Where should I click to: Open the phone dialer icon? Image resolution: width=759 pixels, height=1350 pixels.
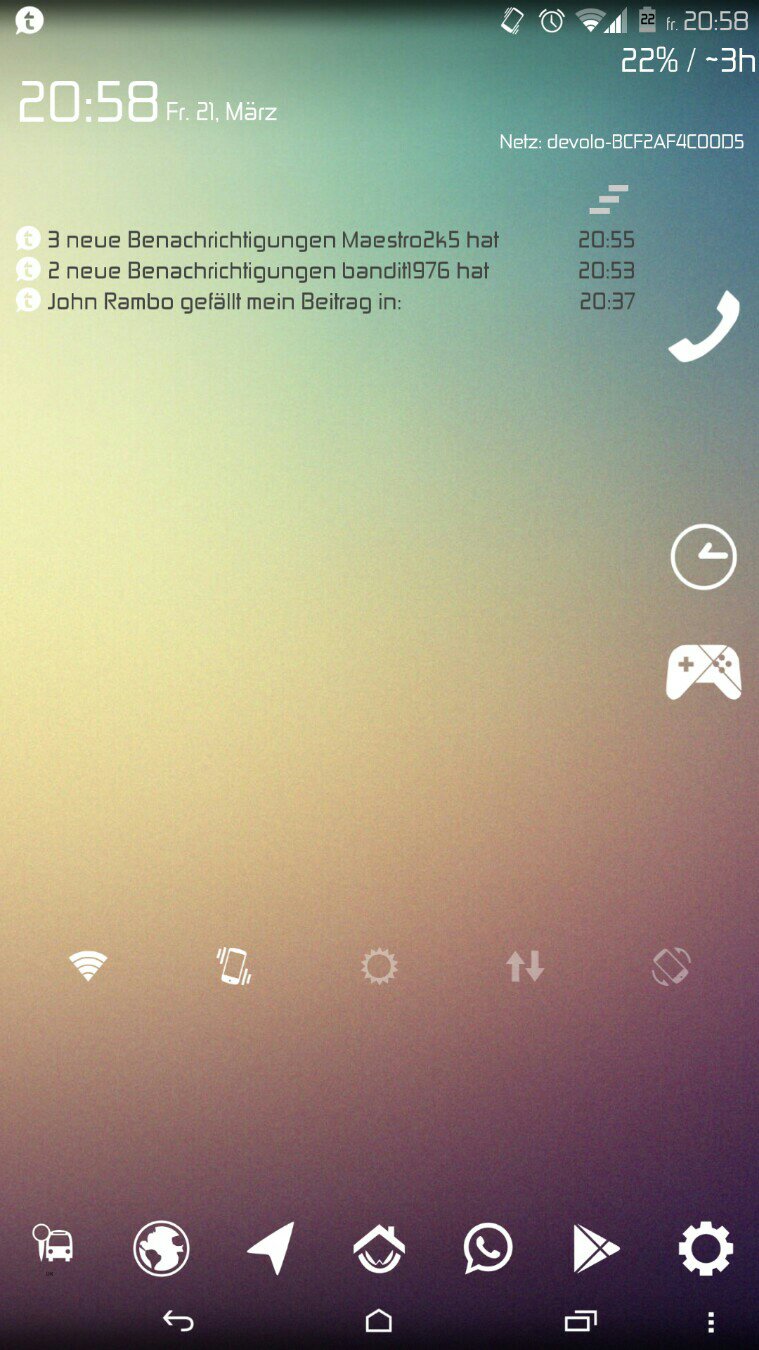tap(704, 326)
